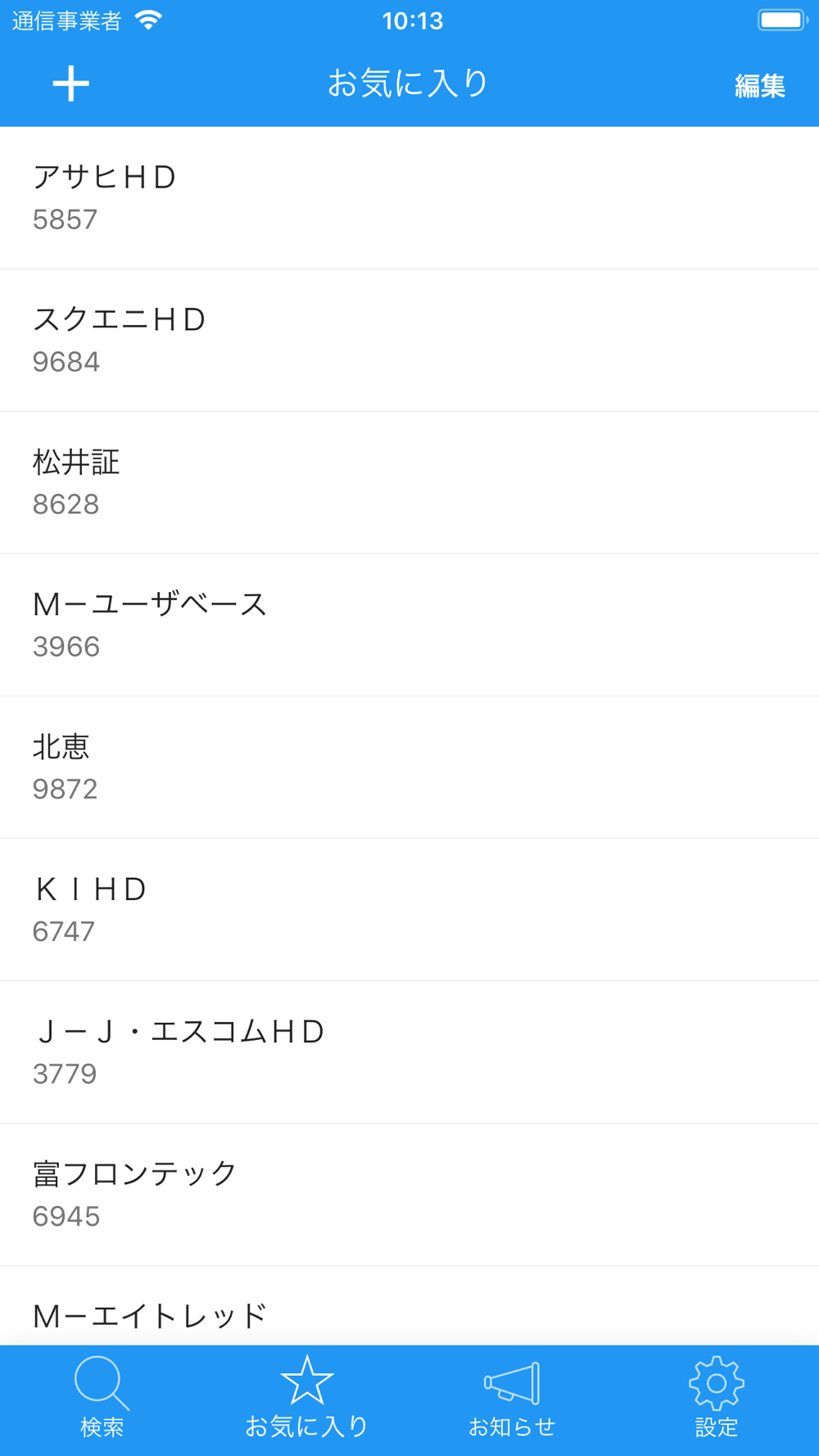
Task: Open スクエニHD 9684 entry
Action: tap(409, 340)
